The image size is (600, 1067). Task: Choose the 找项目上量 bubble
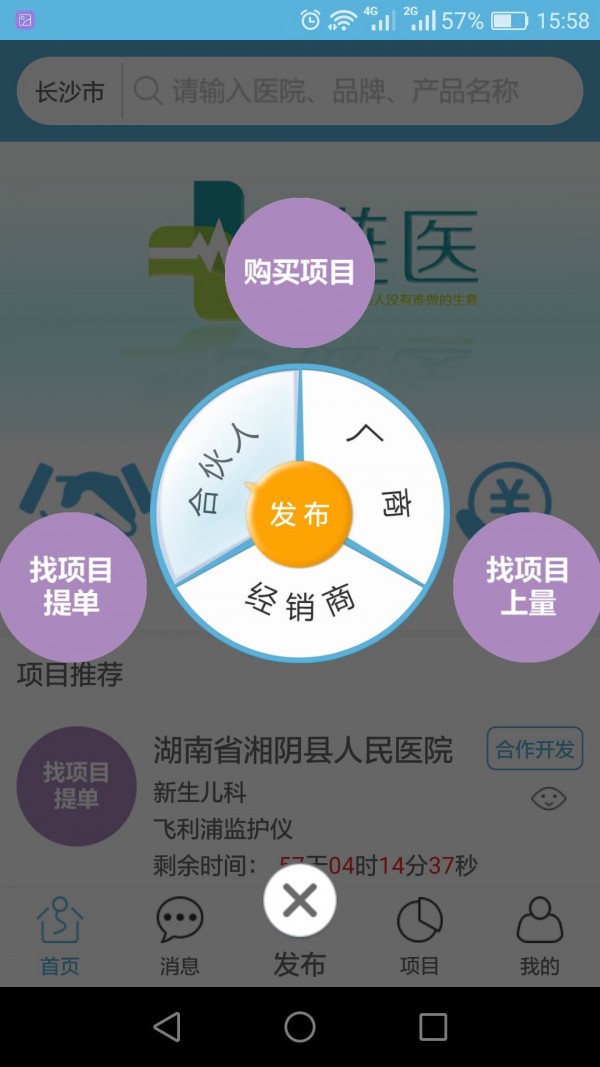[528, 587]
